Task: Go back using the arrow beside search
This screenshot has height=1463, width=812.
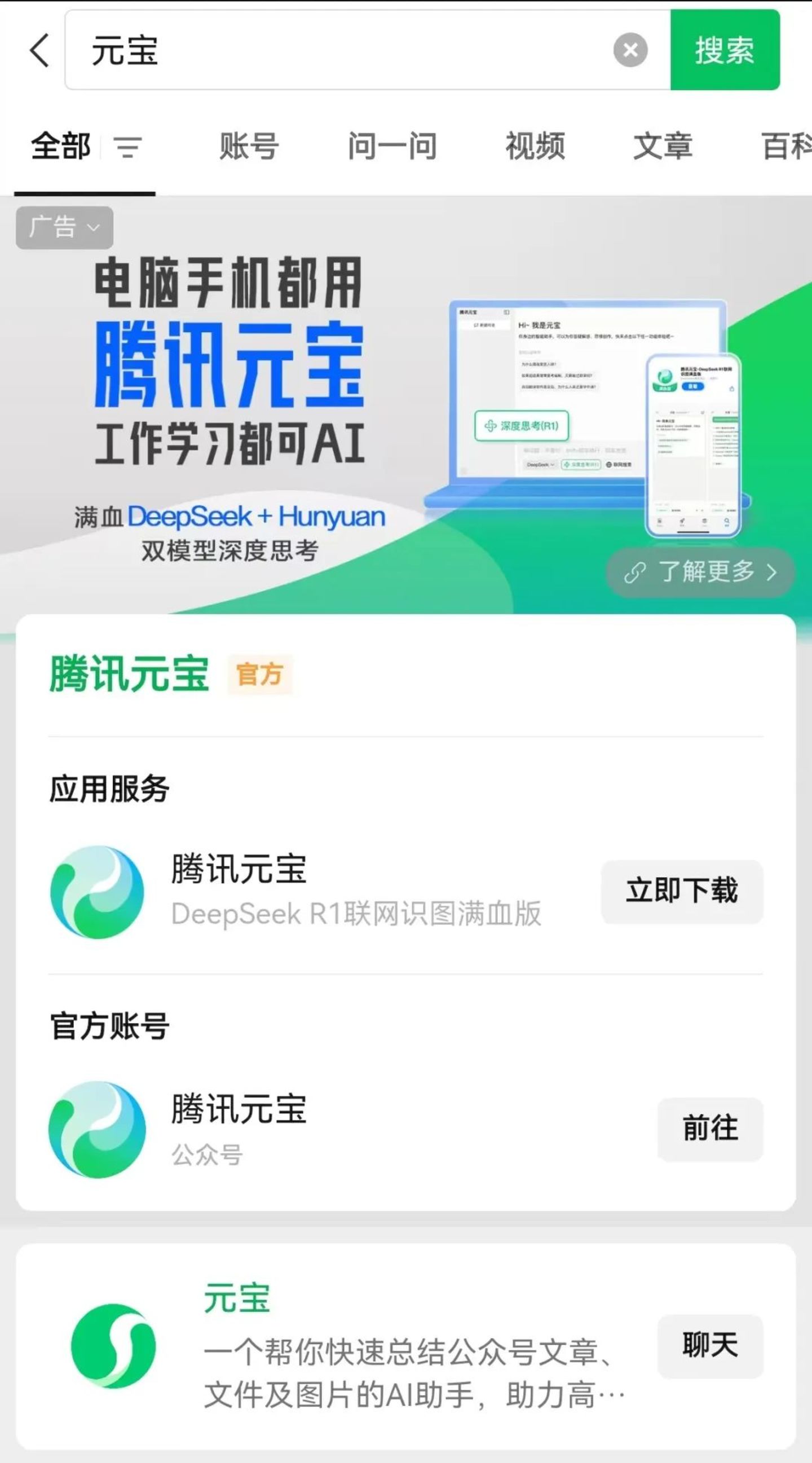Action: click(x=39, y=50)
